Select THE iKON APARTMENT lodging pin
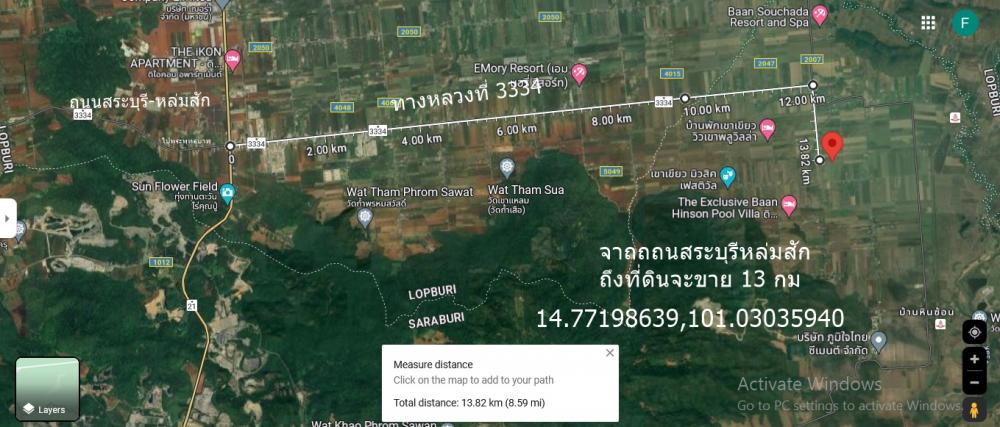 pyautogui.click(x=232, y=60)
